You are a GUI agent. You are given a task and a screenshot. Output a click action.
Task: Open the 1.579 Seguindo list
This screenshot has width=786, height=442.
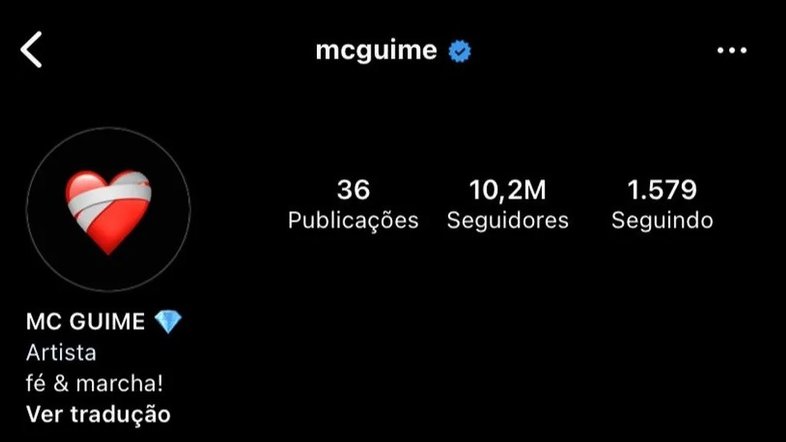click(x=663, y=204)
